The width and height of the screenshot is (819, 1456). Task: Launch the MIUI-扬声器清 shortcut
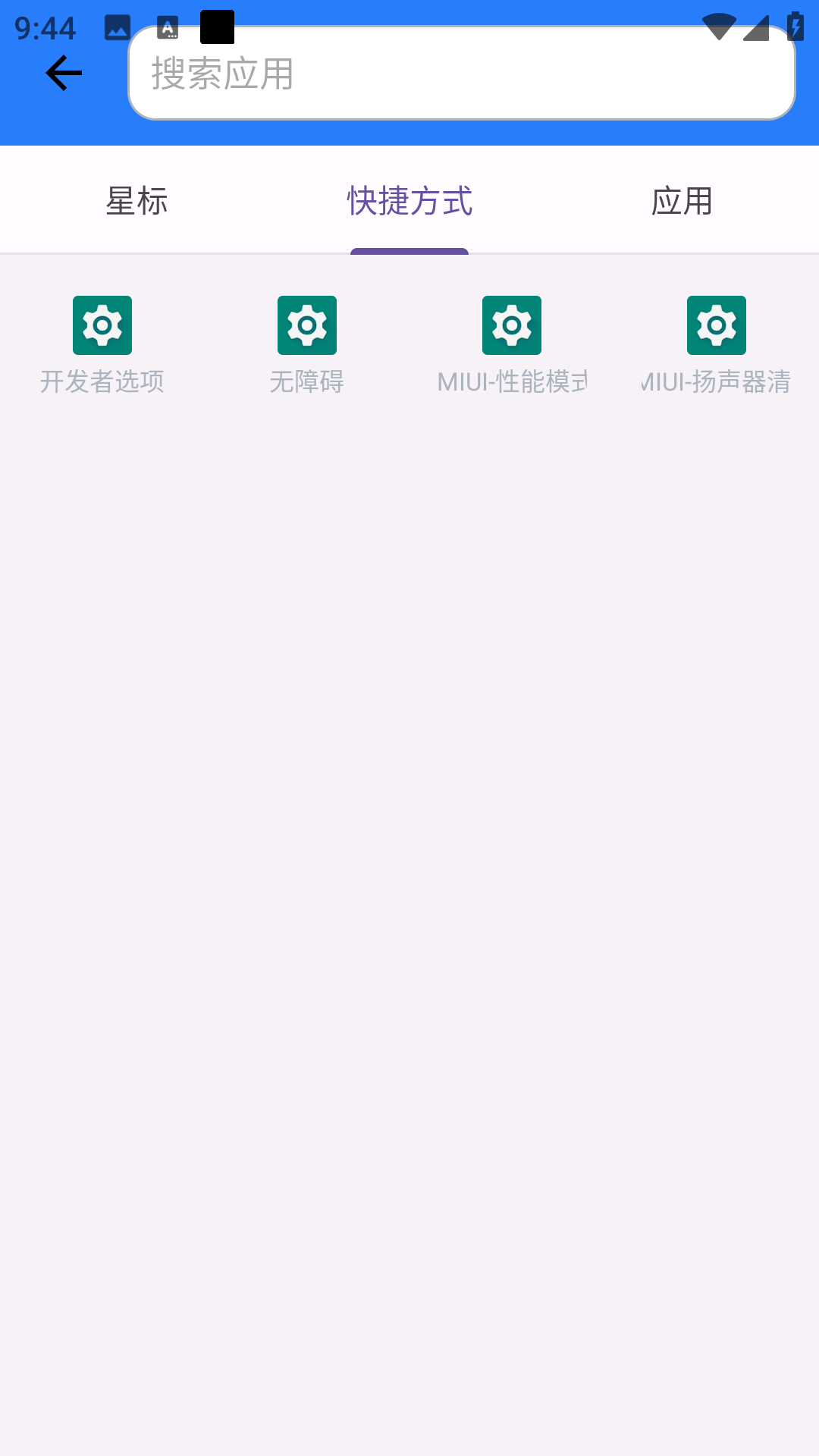pyautogui.click(x=717, y=325)
